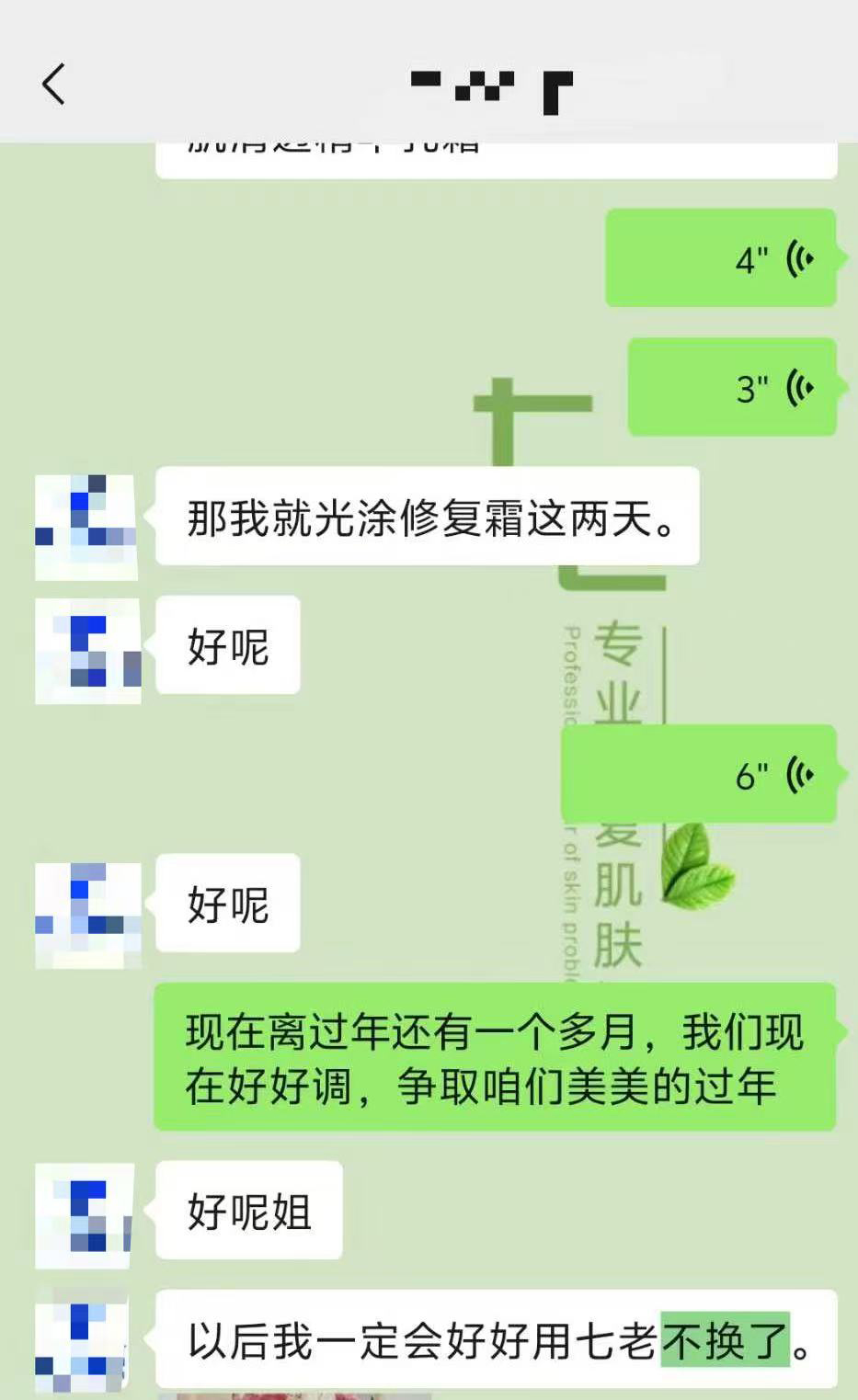Play the 3-second voice message
The image size is (858, 1400).
click(x=732, y=387)
